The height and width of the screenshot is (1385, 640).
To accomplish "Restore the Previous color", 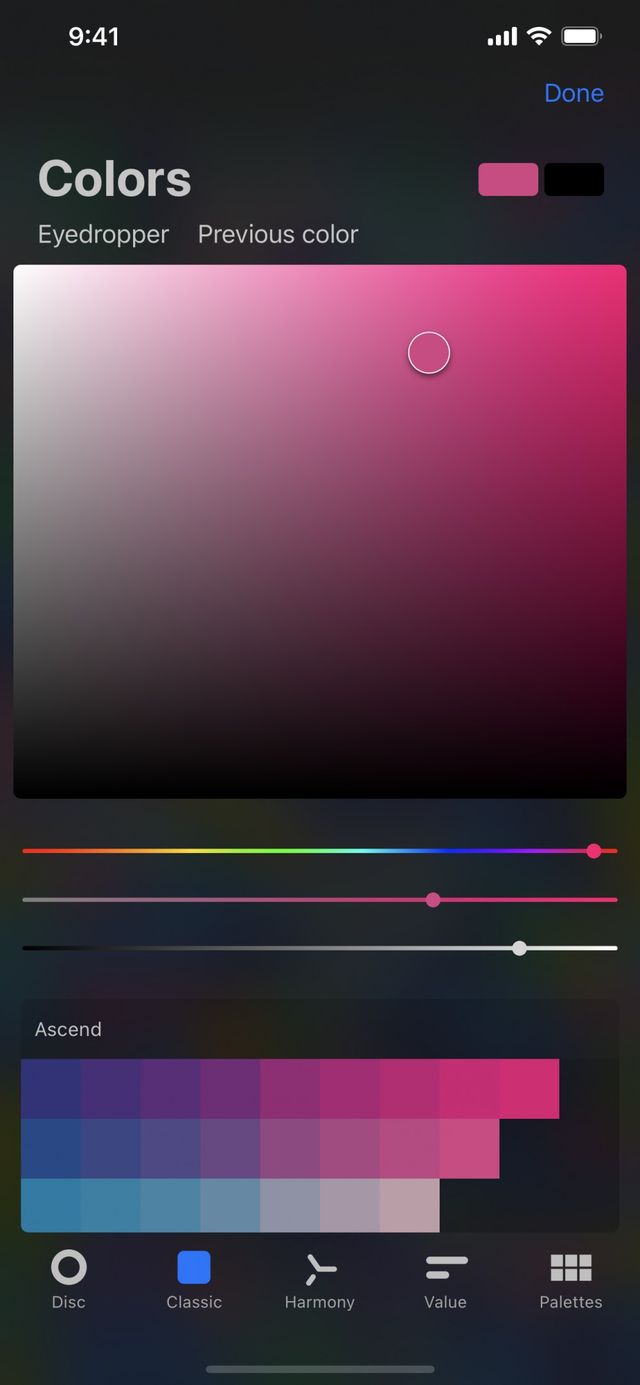I will click(278, 234).
